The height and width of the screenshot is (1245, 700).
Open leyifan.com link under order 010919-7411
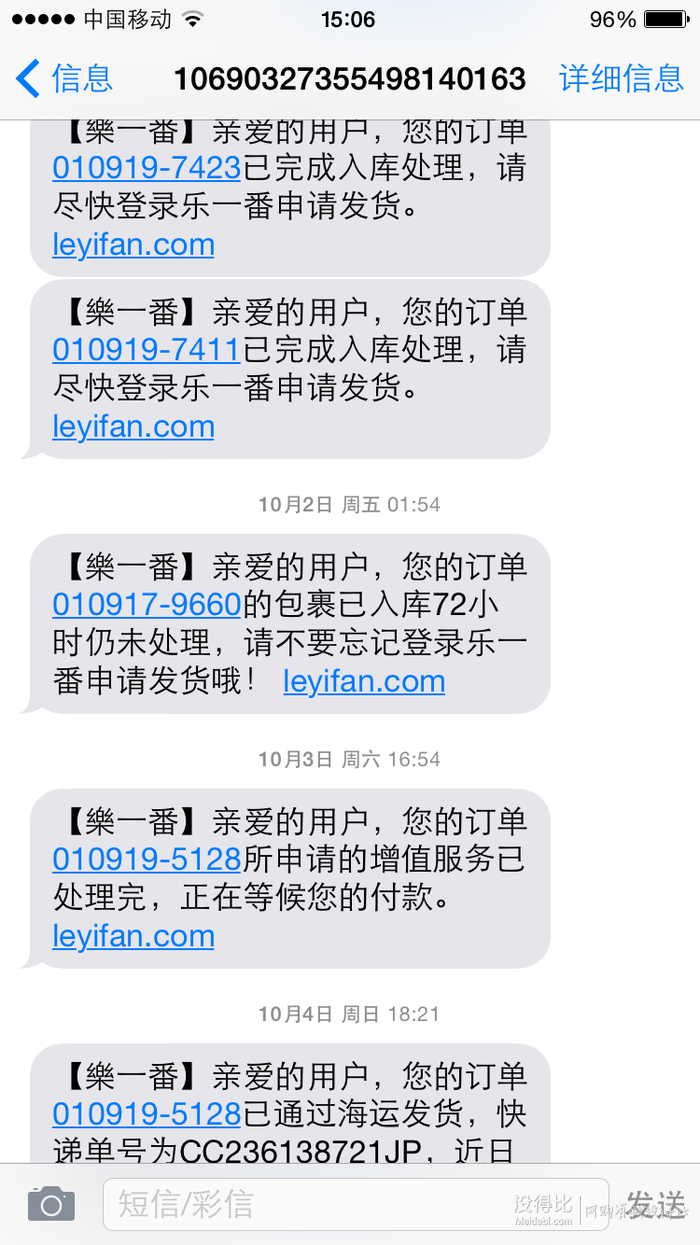133,426
